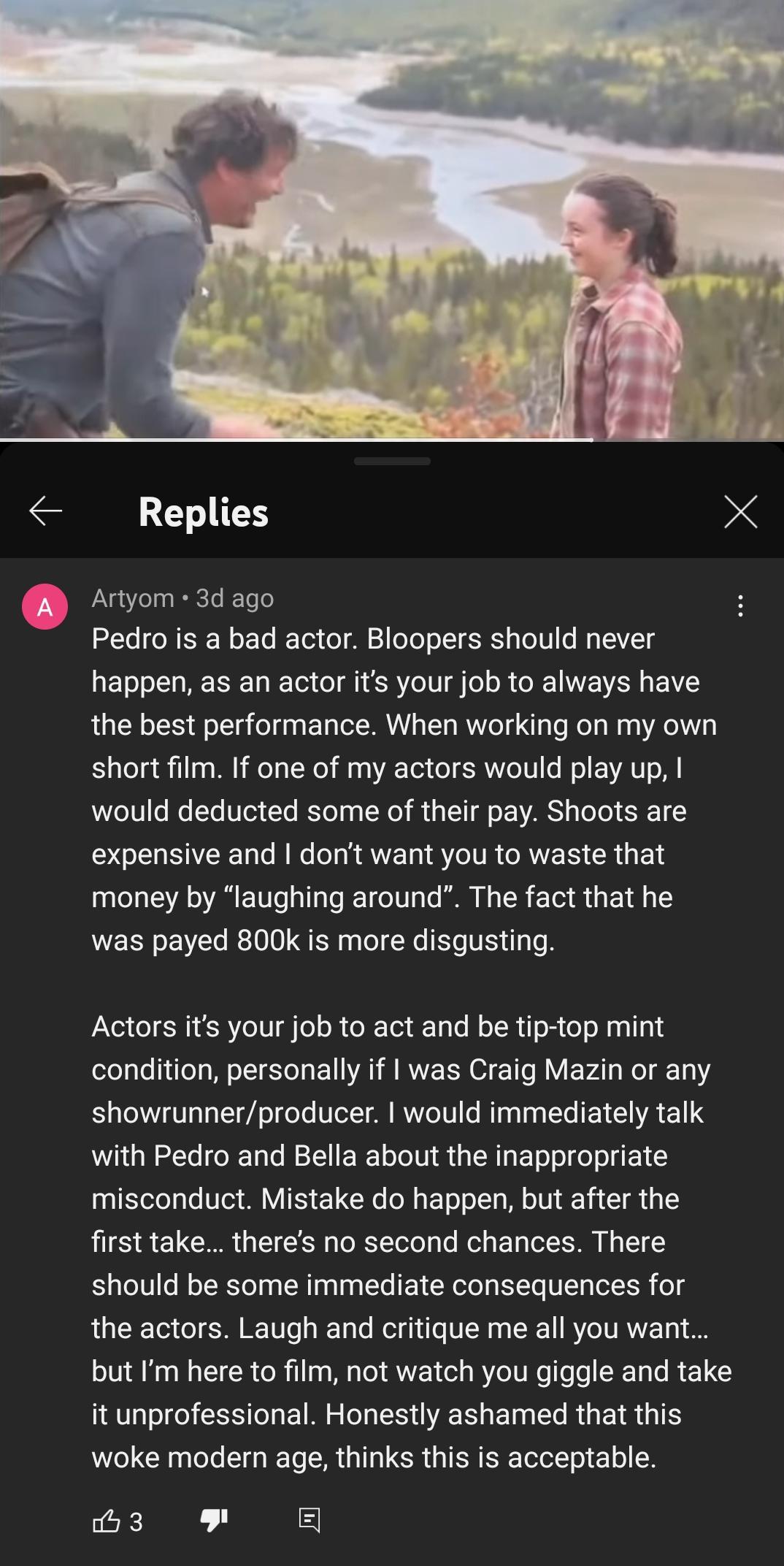
Task: Reply to Artyom's comment
Action: pos(310,1521)
